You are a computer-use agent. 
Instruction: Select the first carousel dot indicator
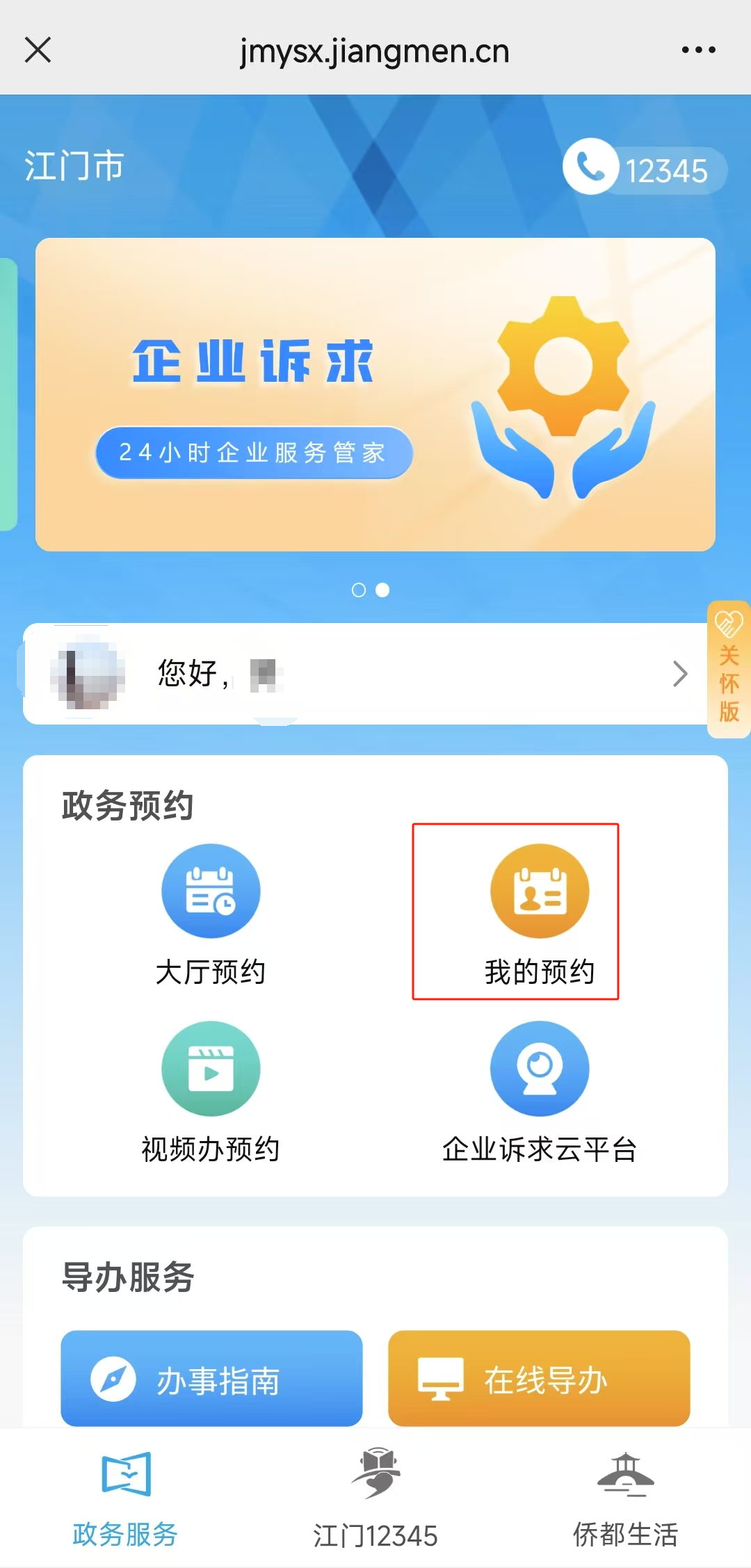click(360, 589)
